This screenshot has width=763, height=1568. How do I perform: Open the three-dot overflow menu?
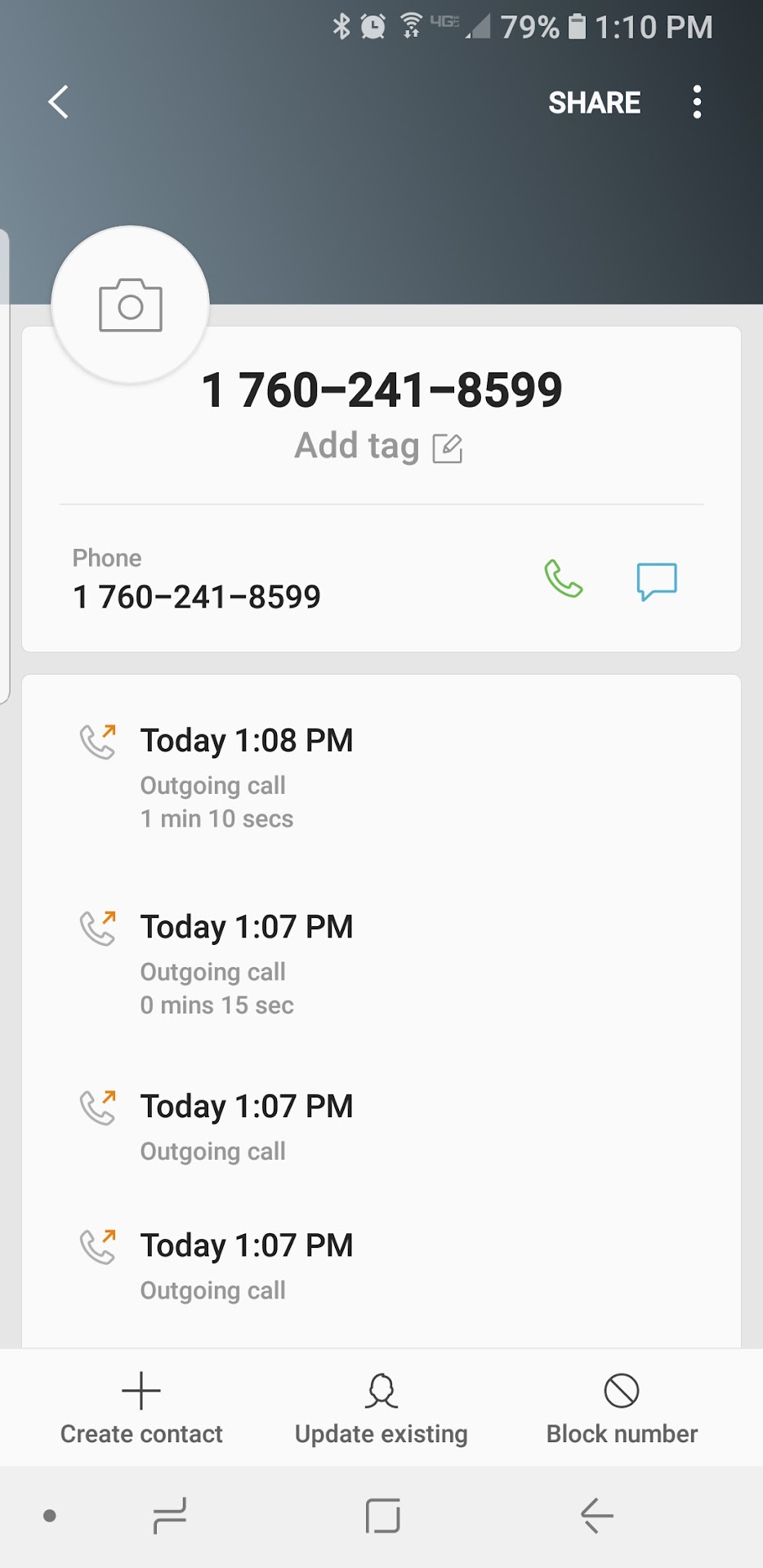(x=697, y=102)
